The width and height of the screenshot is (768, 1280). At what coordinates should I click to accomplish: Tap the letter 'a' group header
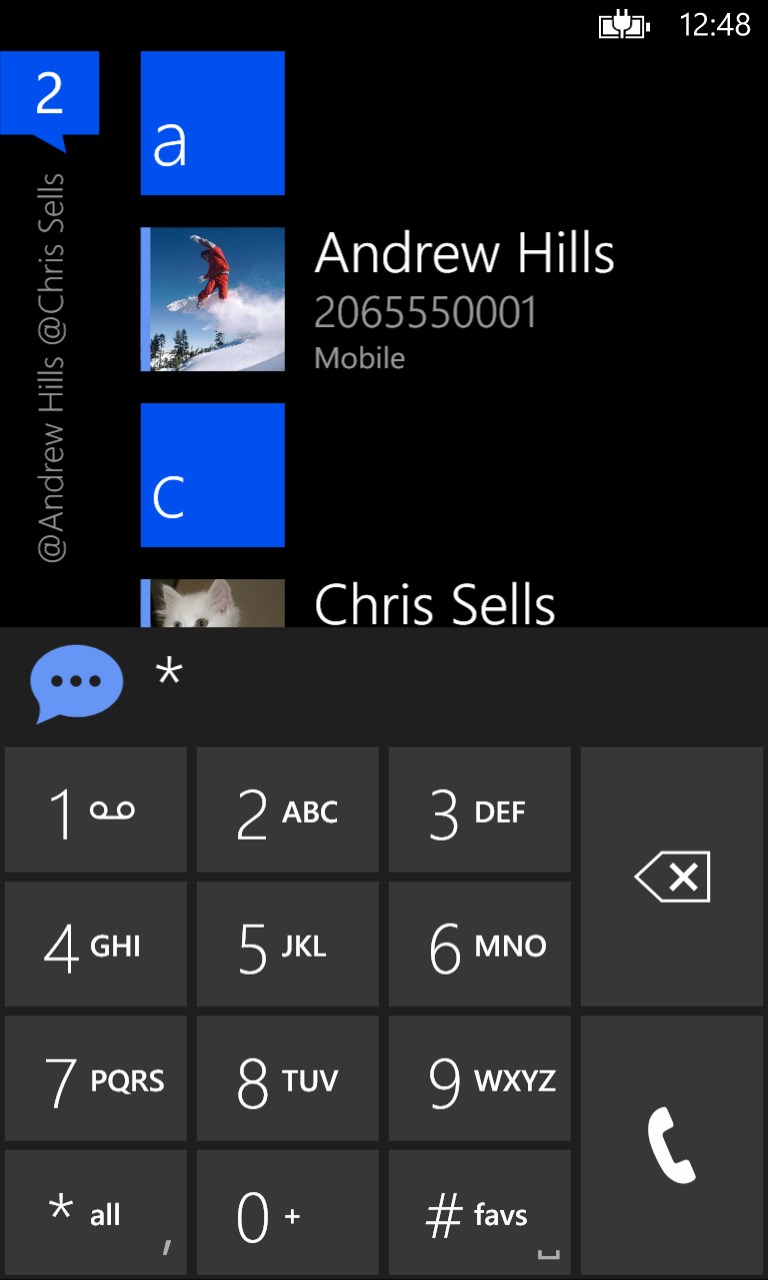coord(212,123)
